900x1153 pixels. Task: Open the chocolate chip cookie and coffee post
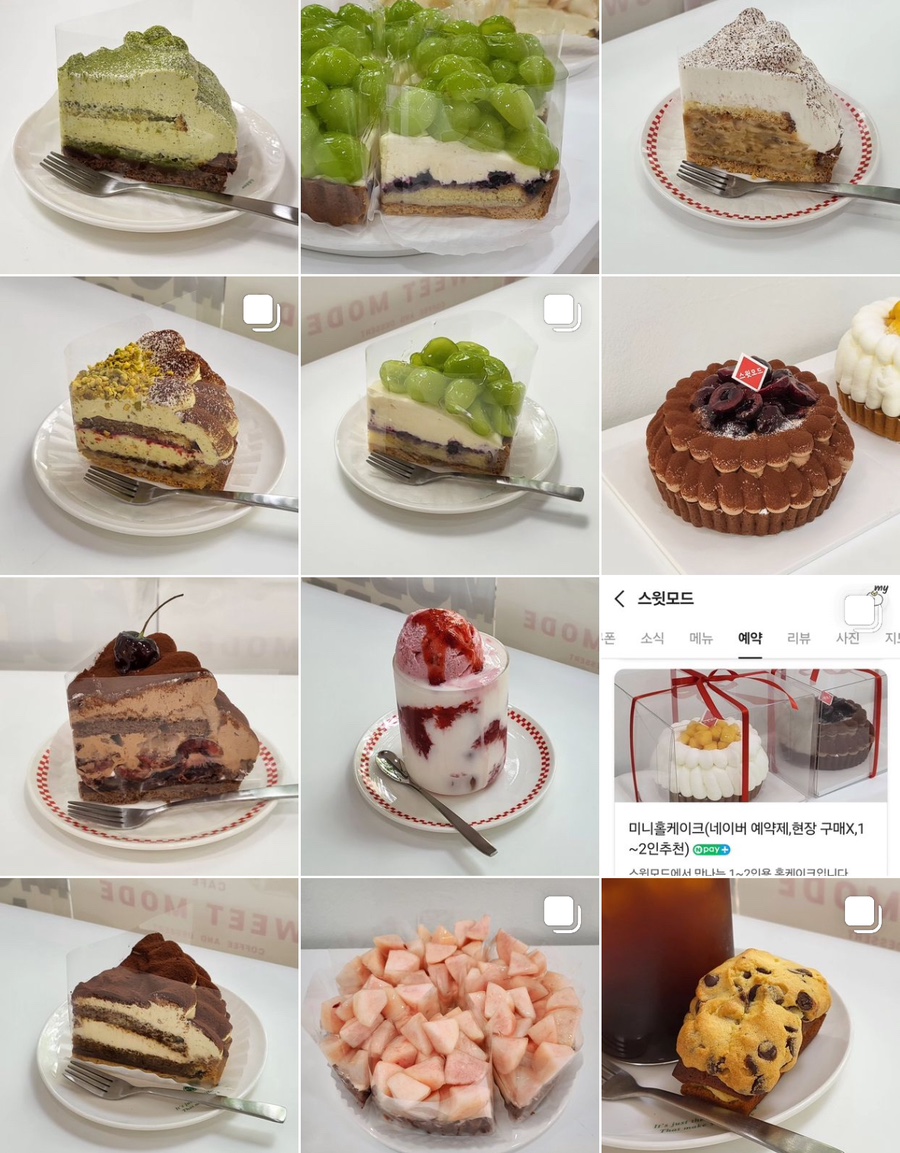pyautogui.click(x=750, y=1015)
